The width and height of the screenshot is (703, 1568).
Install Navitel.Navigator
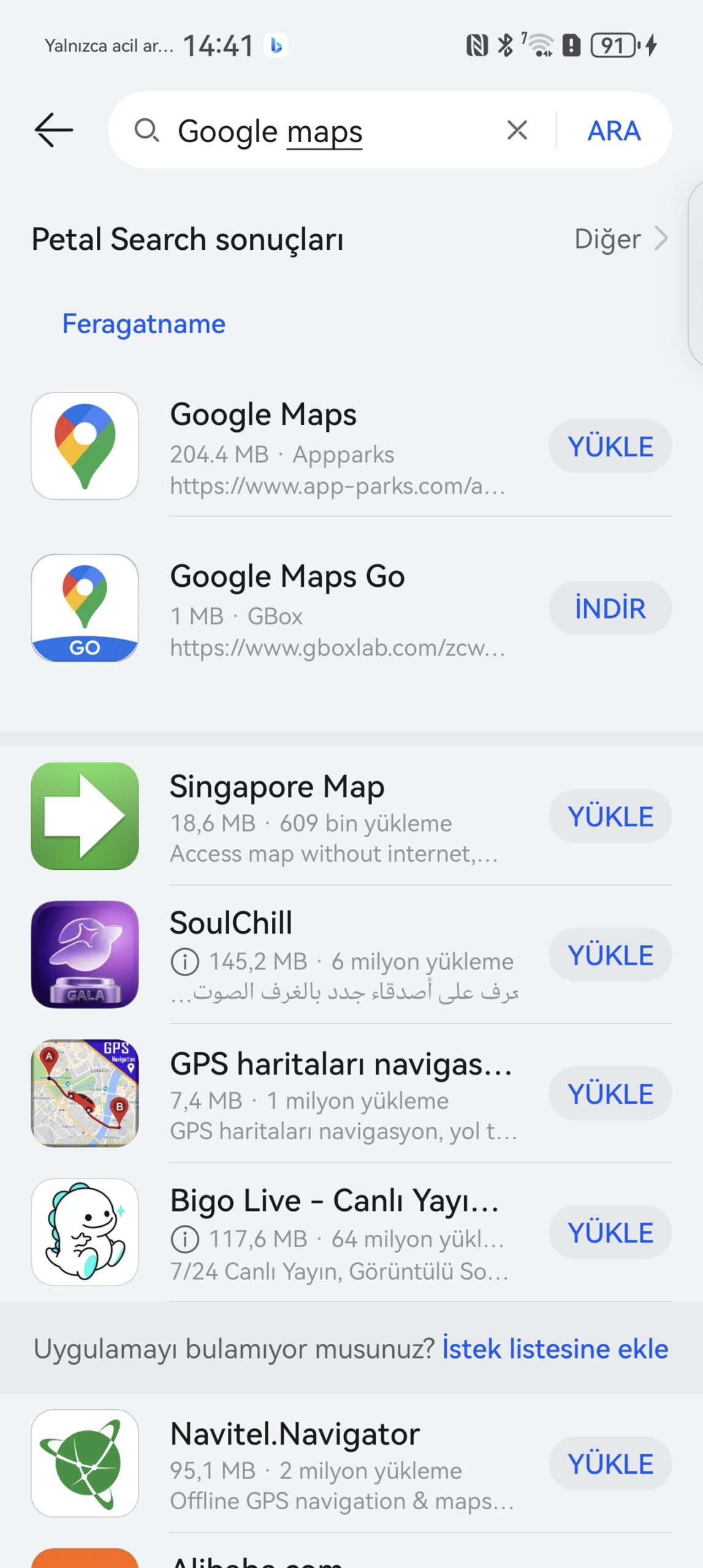click(610, 1463)
